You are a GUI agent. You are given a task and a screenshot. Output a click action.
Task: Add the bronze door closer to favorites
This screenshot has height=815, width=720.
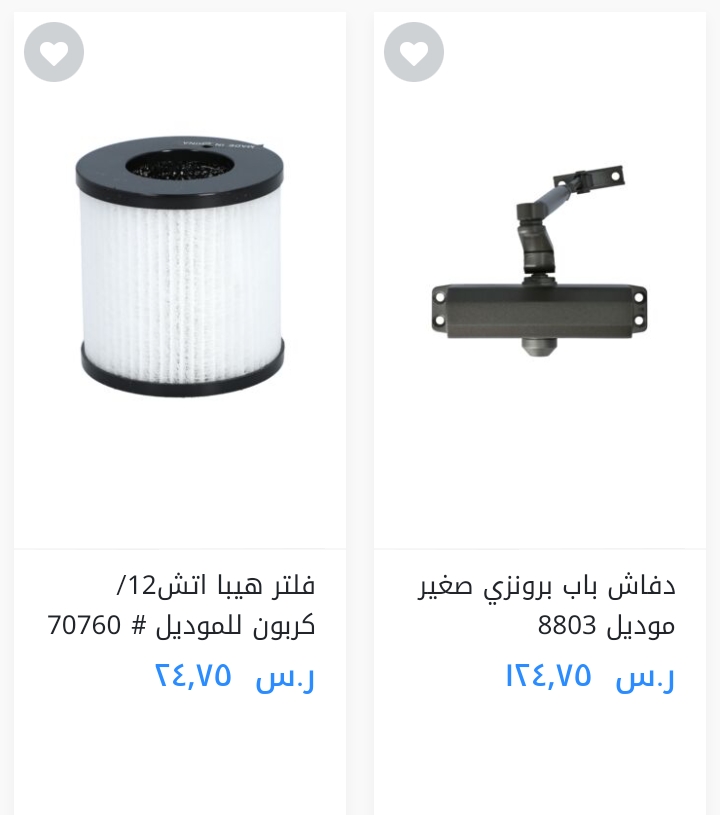[x=414, y=52]
